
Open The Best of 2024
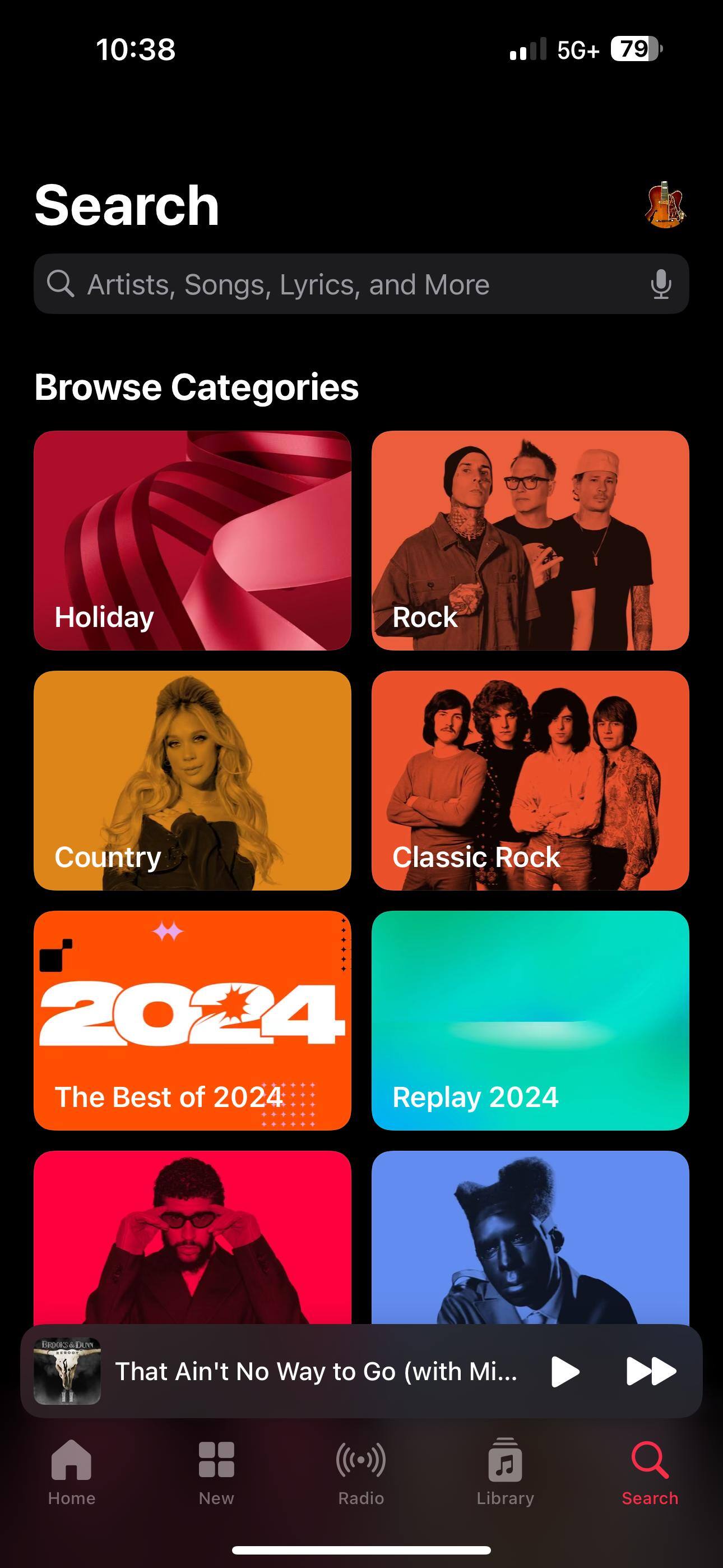pos(192,1020)
